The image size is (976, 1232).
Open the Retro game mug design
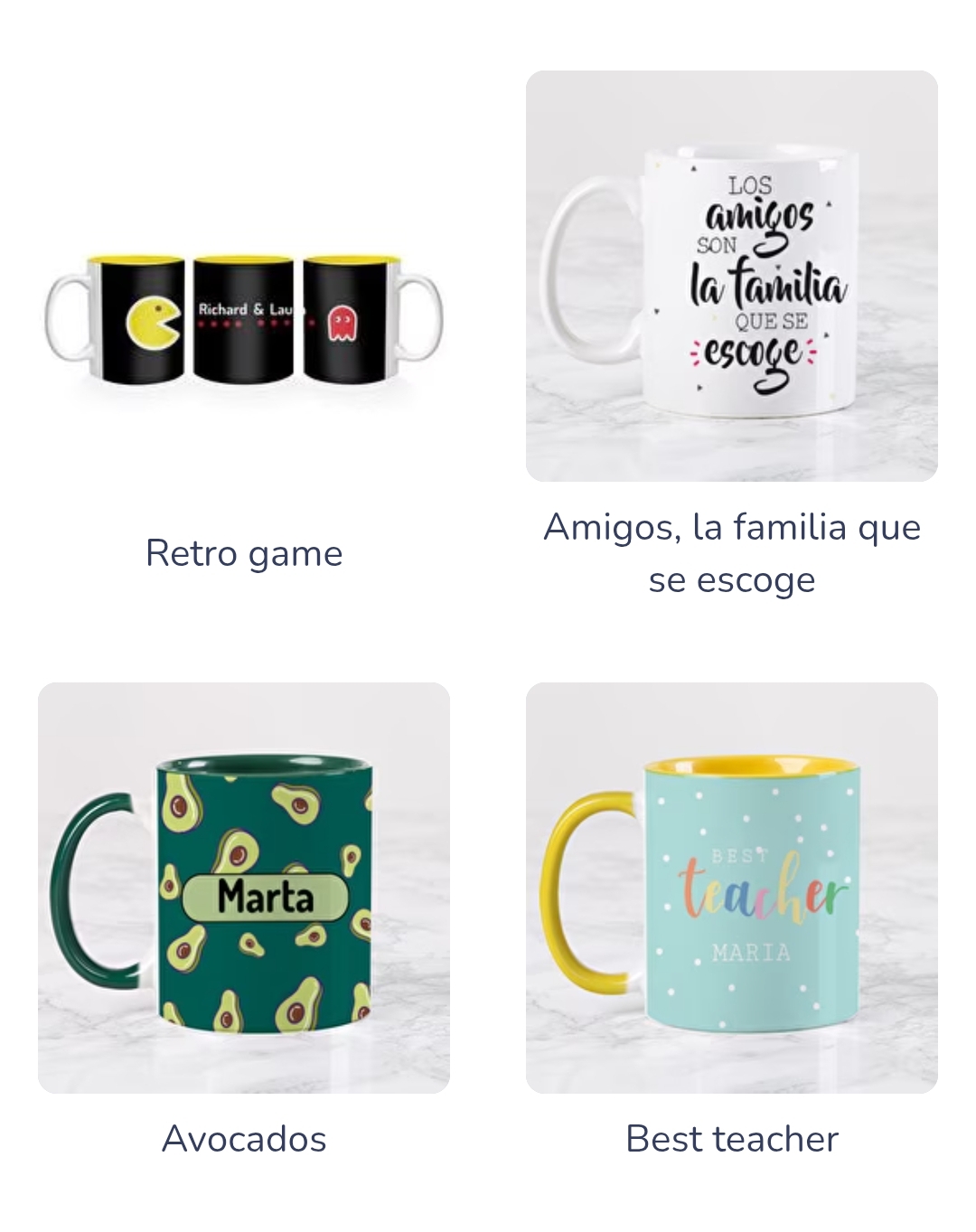244,321
